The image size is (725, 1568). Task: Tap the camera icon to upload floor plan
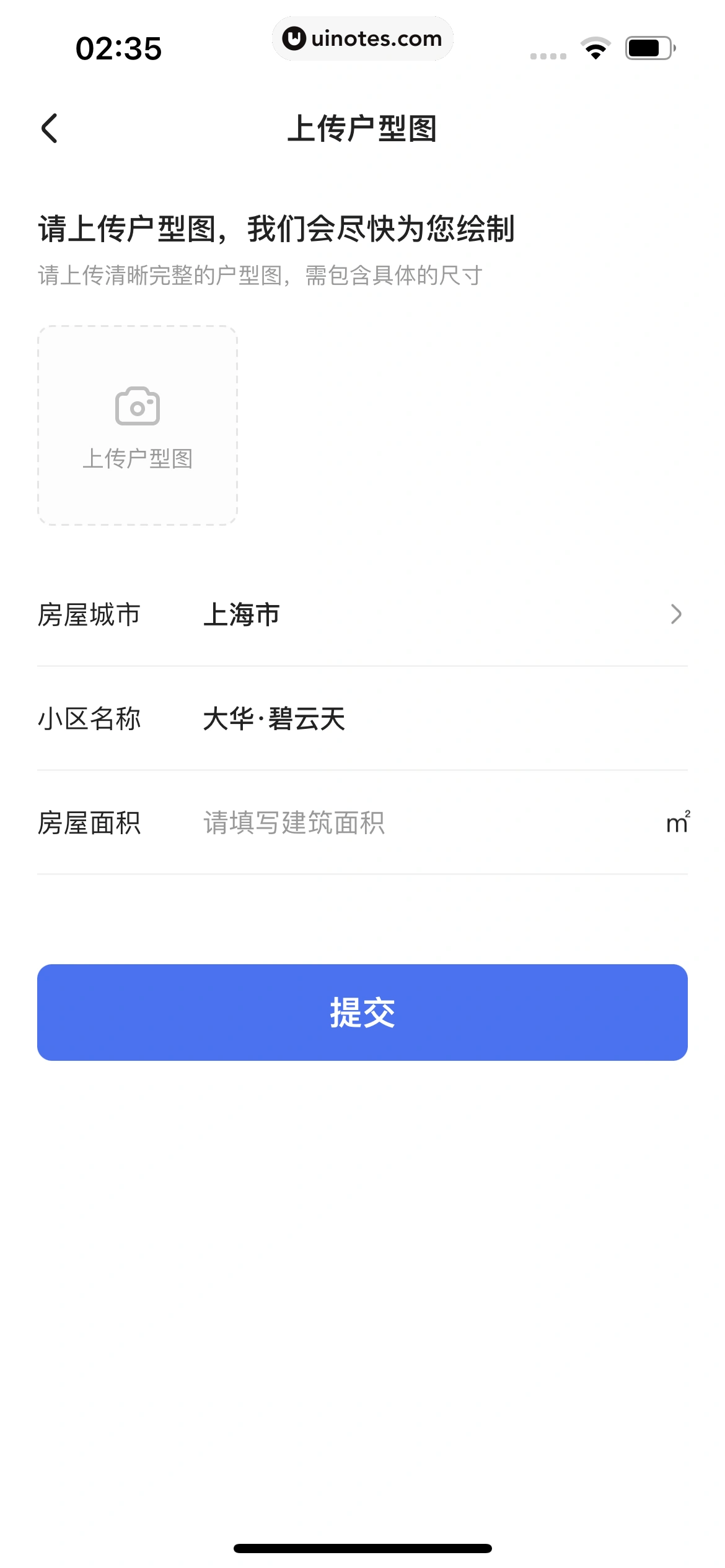point(138,407)
